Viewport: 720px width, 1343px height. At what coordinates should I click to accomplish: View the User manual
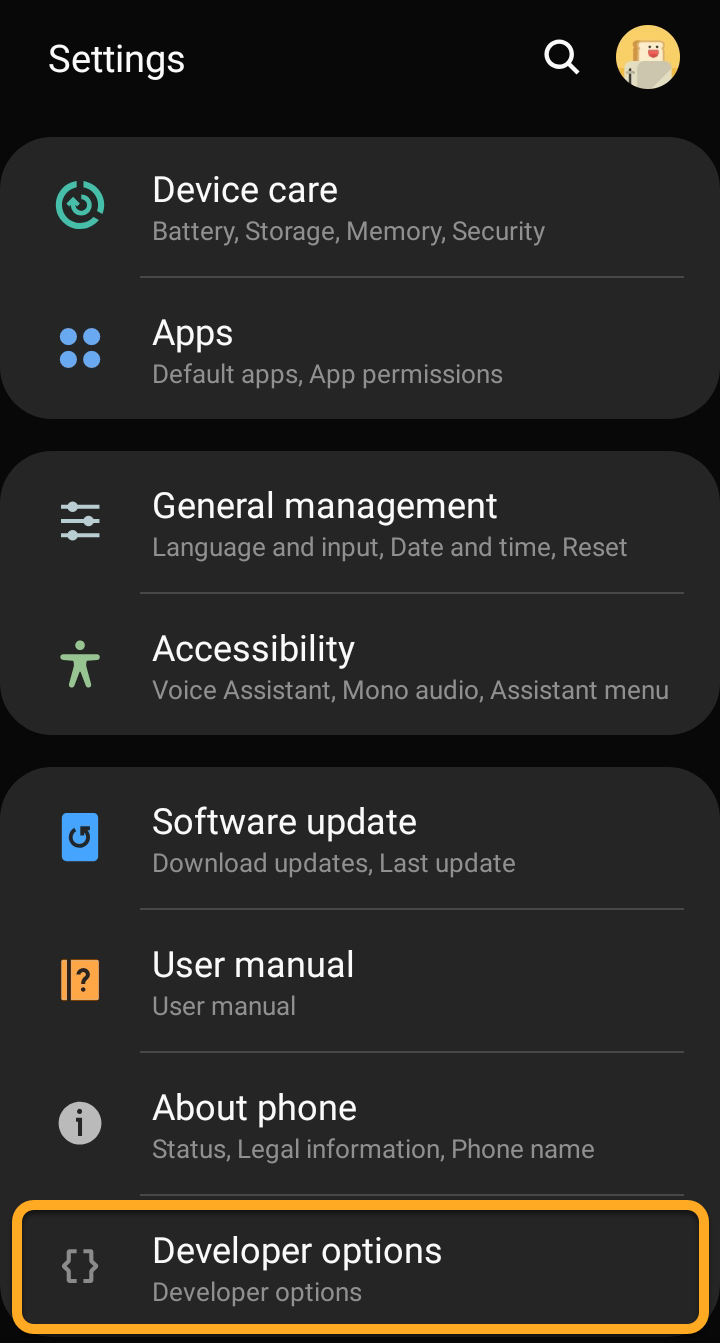(x=360, y=982)
